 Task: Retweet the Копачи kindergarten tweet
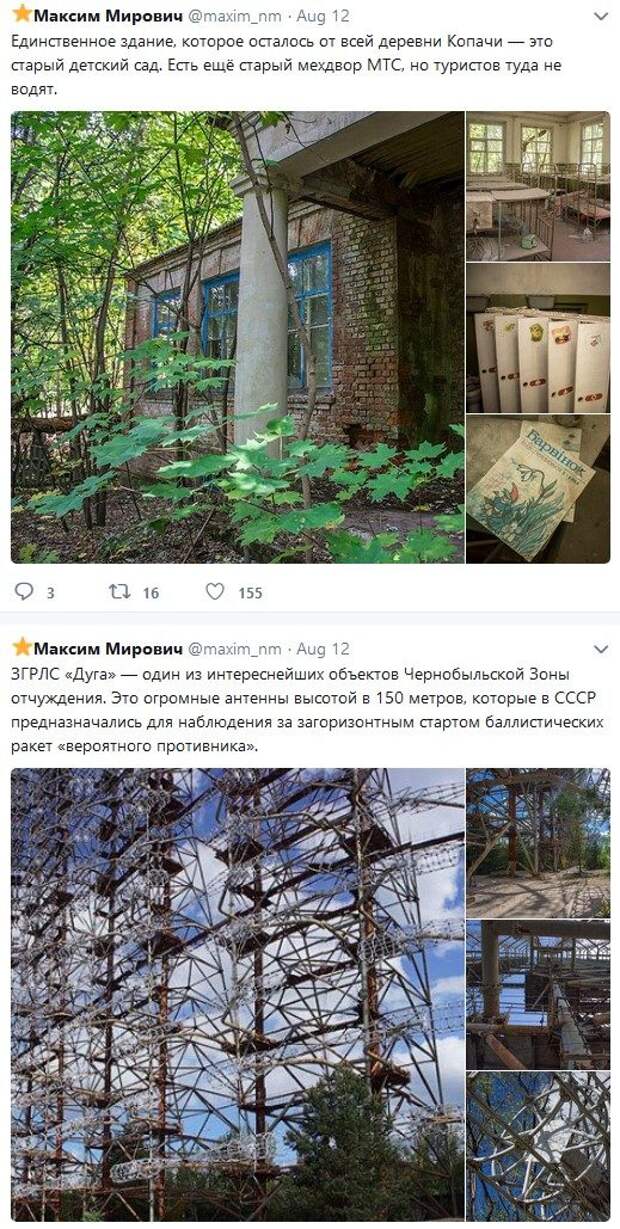(119, 592)
